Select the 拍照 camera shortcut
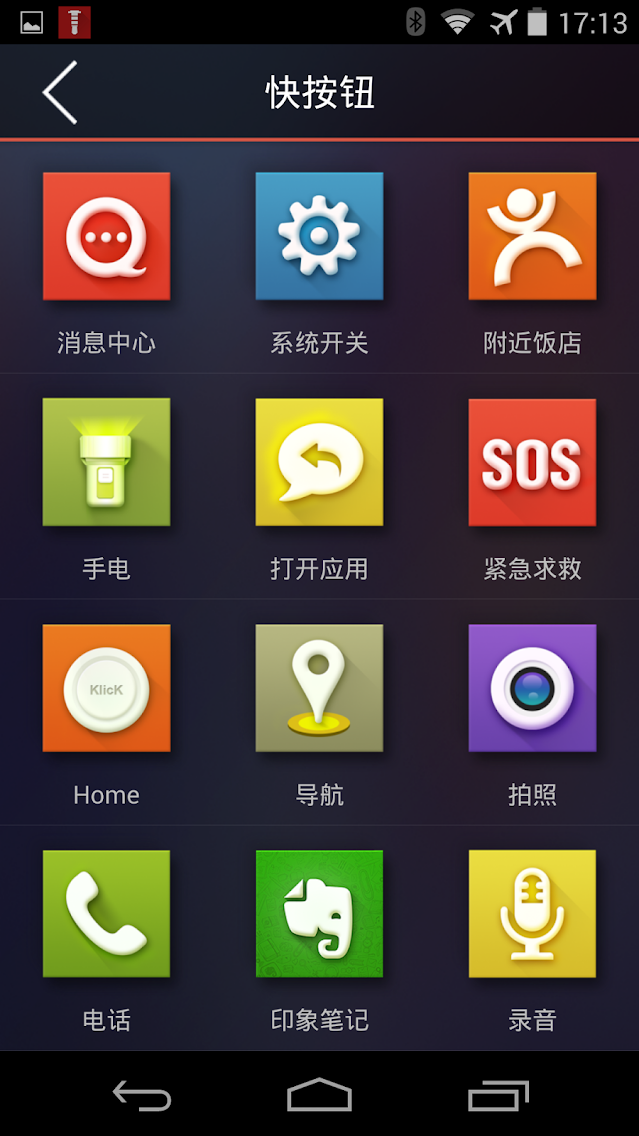This screenshot has width=639, height=1136. tap(532, 689)
